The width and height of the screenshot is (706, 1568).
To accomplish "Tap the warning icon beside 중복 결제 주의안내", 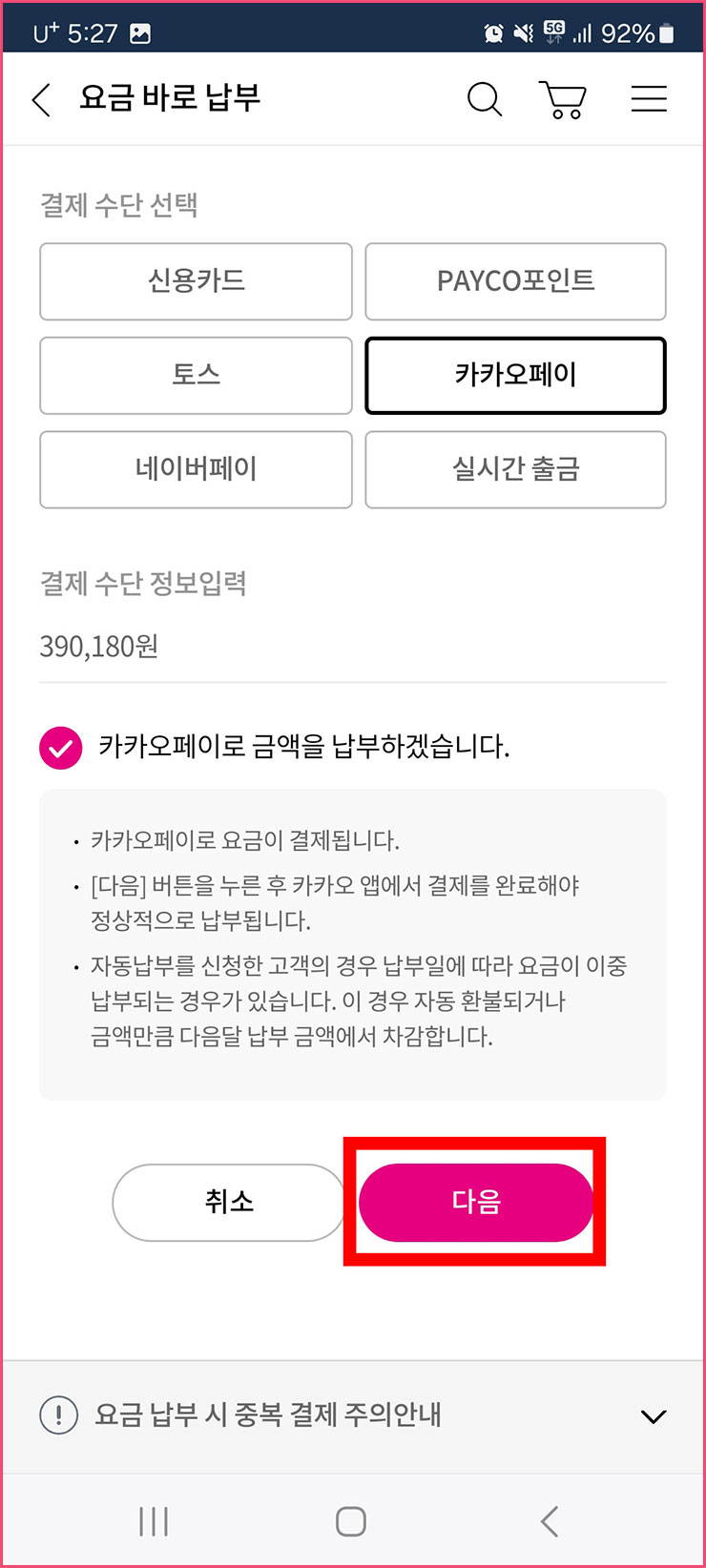I will (x=58, y=1415).
